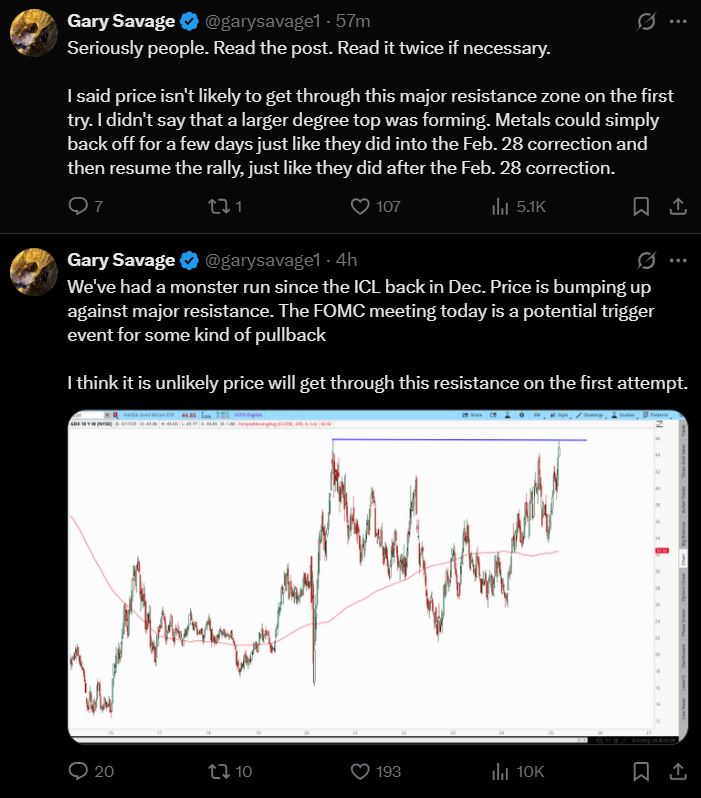The height and width of the screenshot is (798, 701).
Task: Like the post with 107 likes
Action: (x=361, y=206)
